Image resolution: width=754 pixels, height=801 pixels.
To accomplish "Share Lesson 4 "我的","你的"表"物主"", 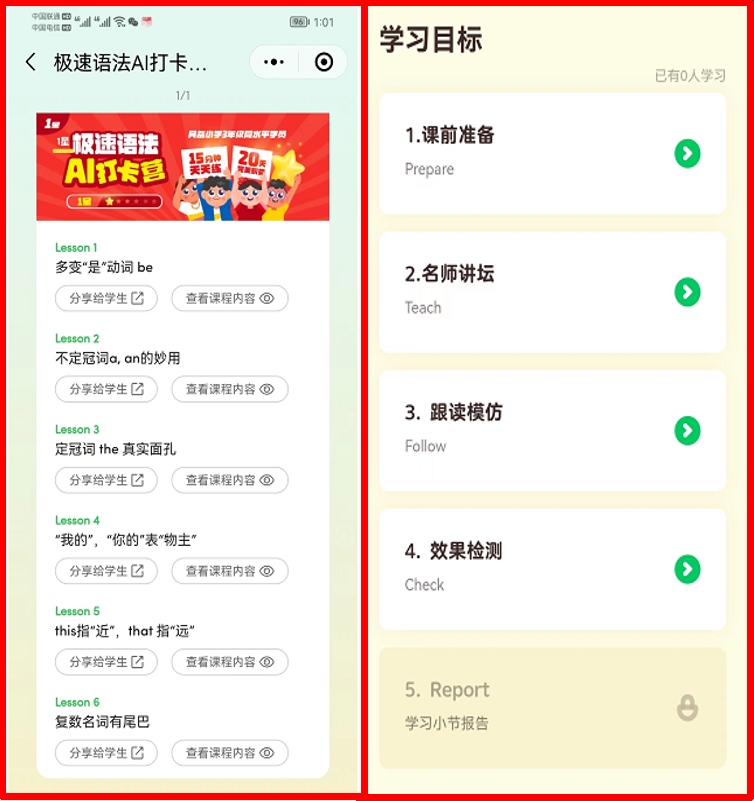I will 106,571.
